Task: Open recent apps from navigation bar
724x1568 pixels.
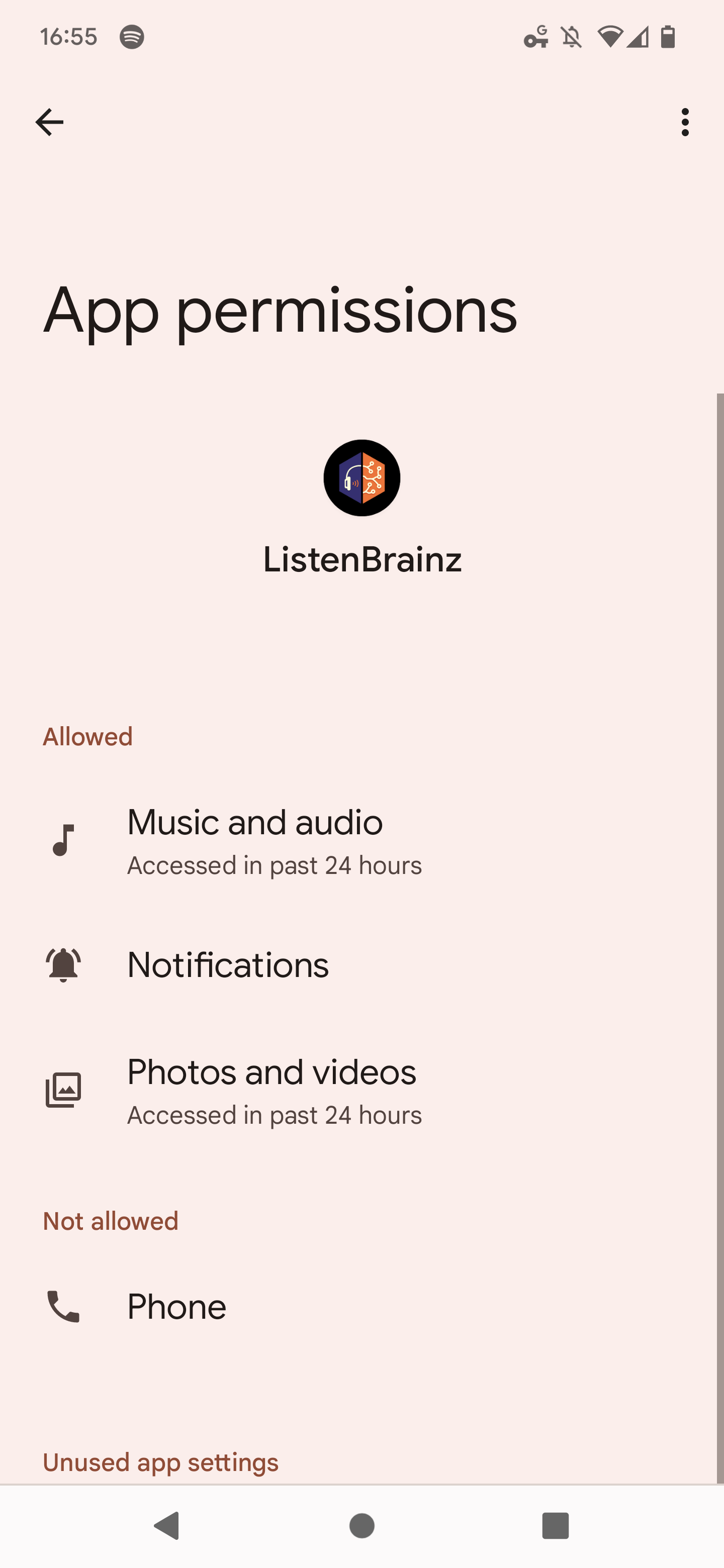Action: point(556,1526)
